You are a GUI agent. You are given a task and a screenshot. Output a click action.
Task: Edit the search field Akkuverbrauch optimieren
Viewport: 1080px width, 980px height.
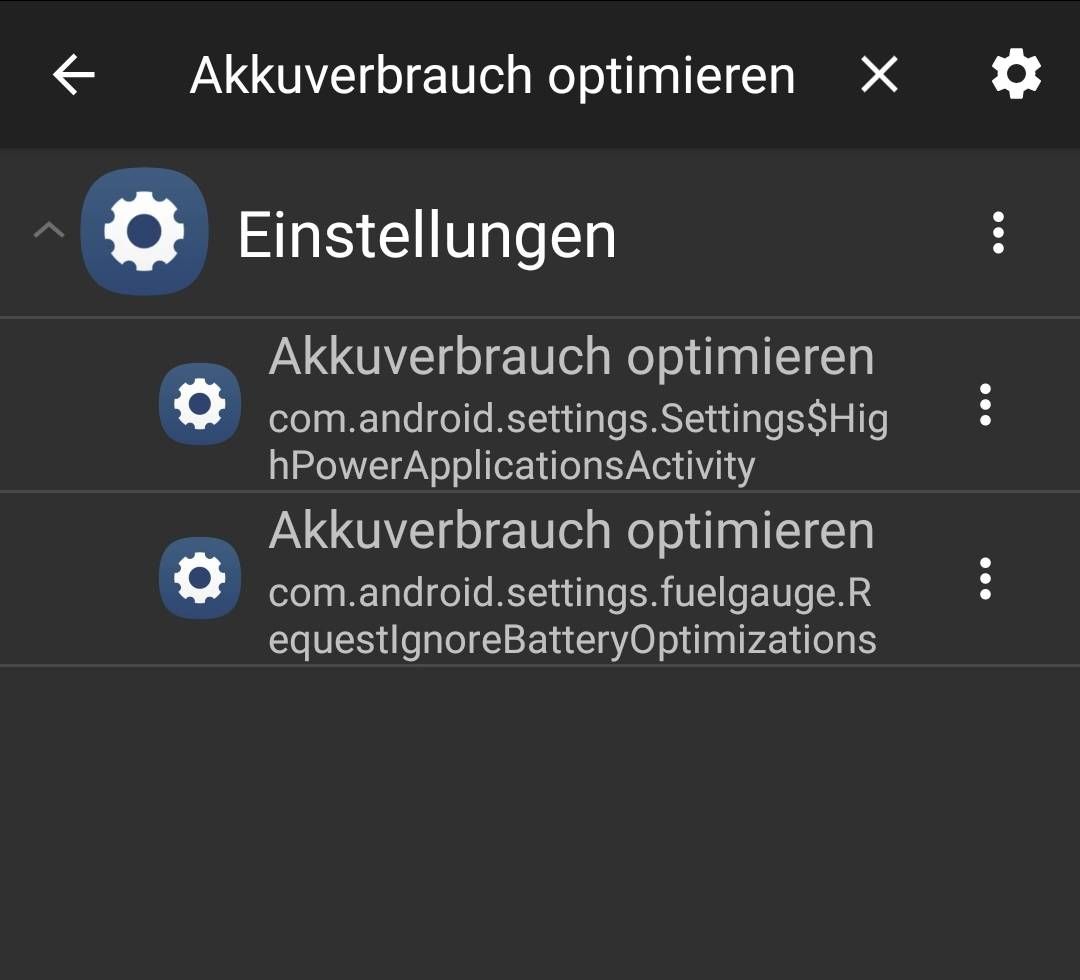click(x=492, y=77)
